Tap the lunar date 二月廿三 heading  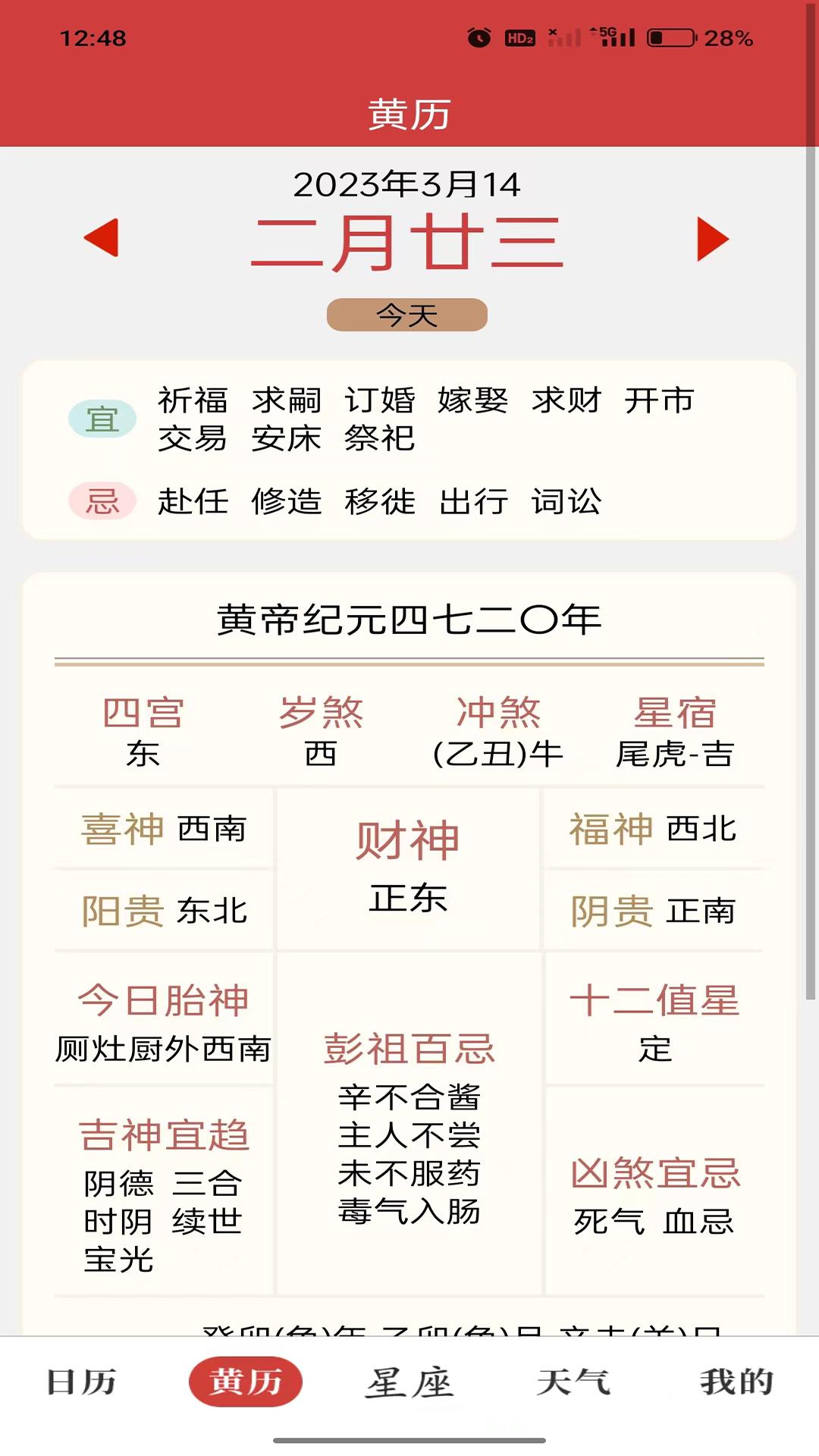[x=408, y=243]
